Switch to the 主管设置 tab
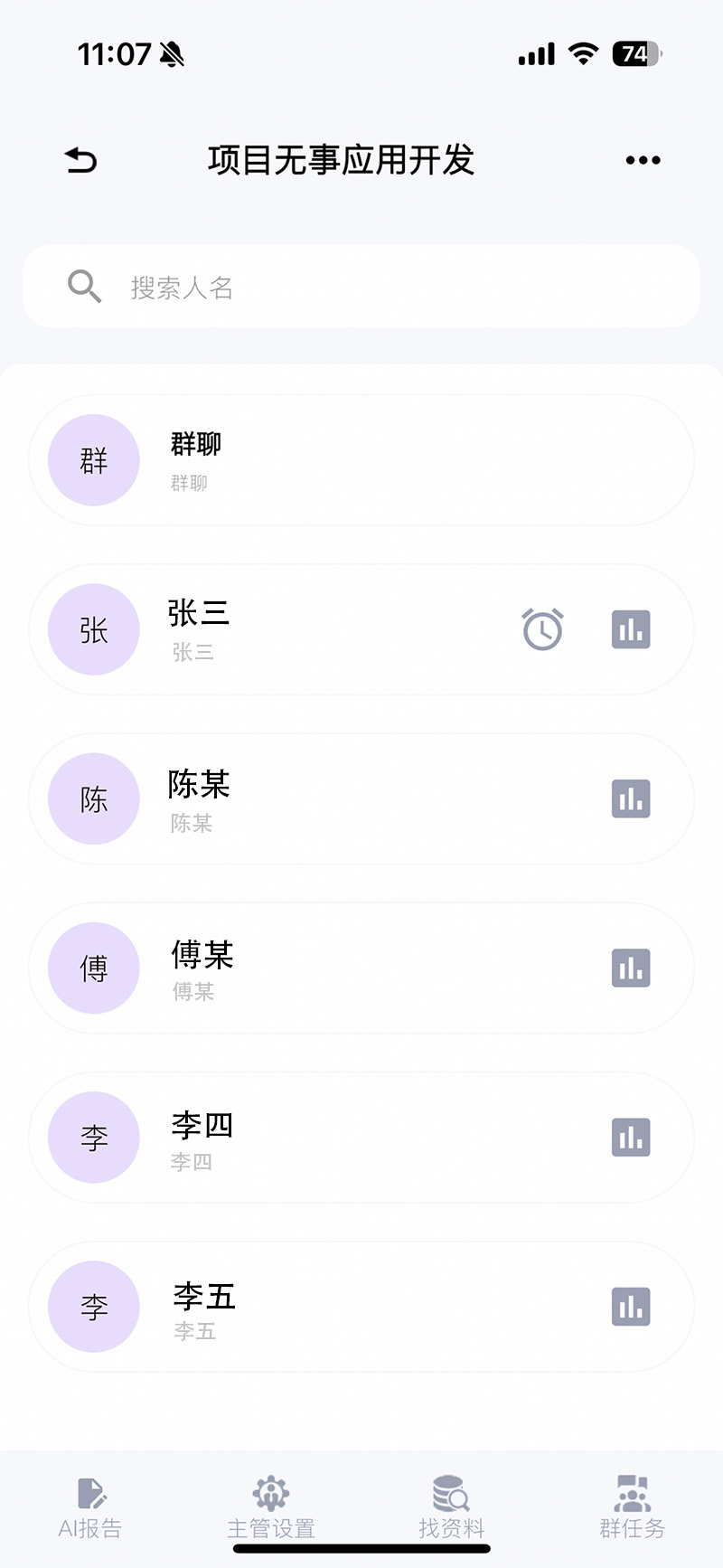The width and height of the screenshot is (723, 1568). click(271, 1507)
